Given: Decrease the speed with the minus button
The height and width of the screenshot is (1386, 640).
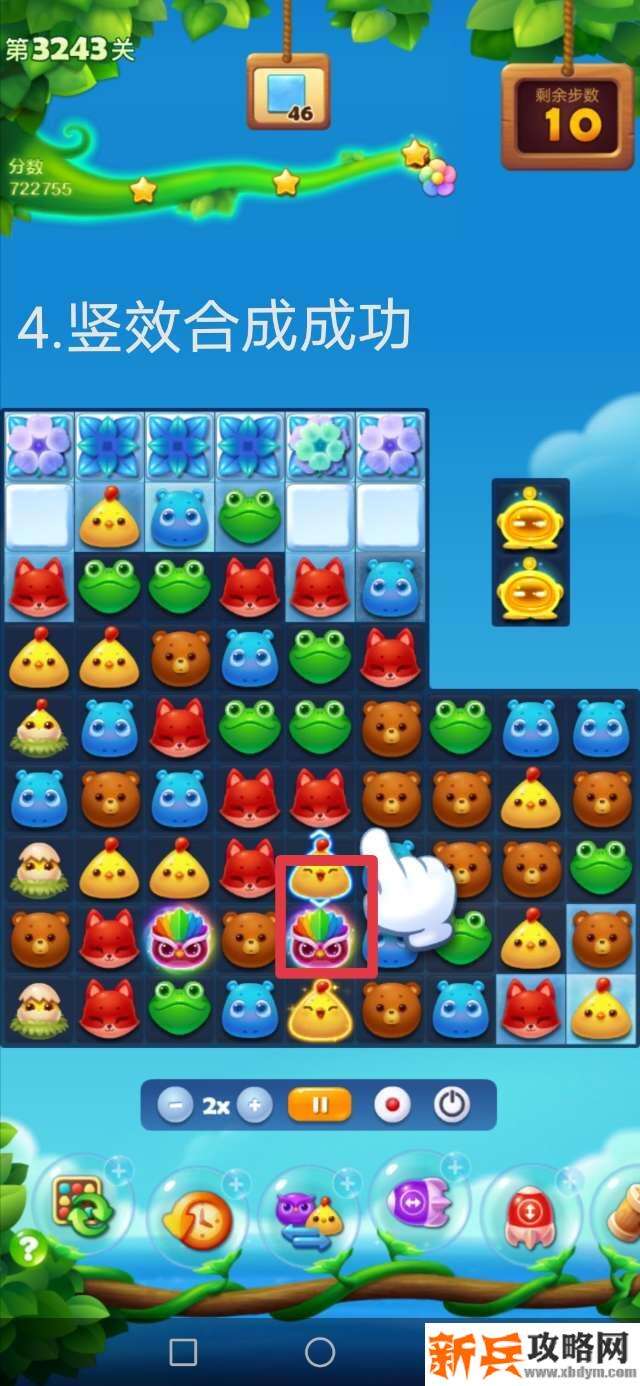Looking at the screenshot, I should 175,1106.
